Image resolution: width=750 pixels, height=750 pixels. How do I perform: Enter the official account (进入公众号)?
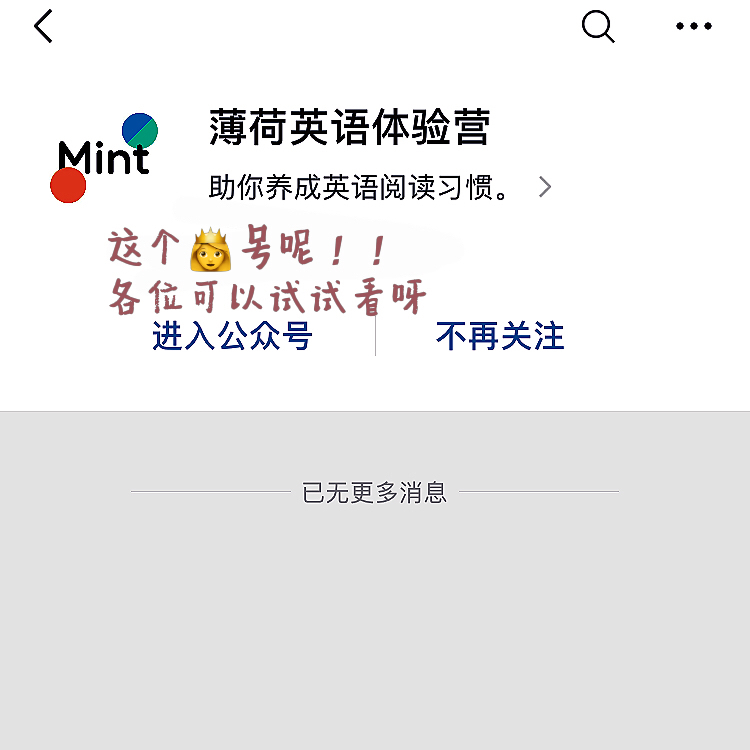232,337
